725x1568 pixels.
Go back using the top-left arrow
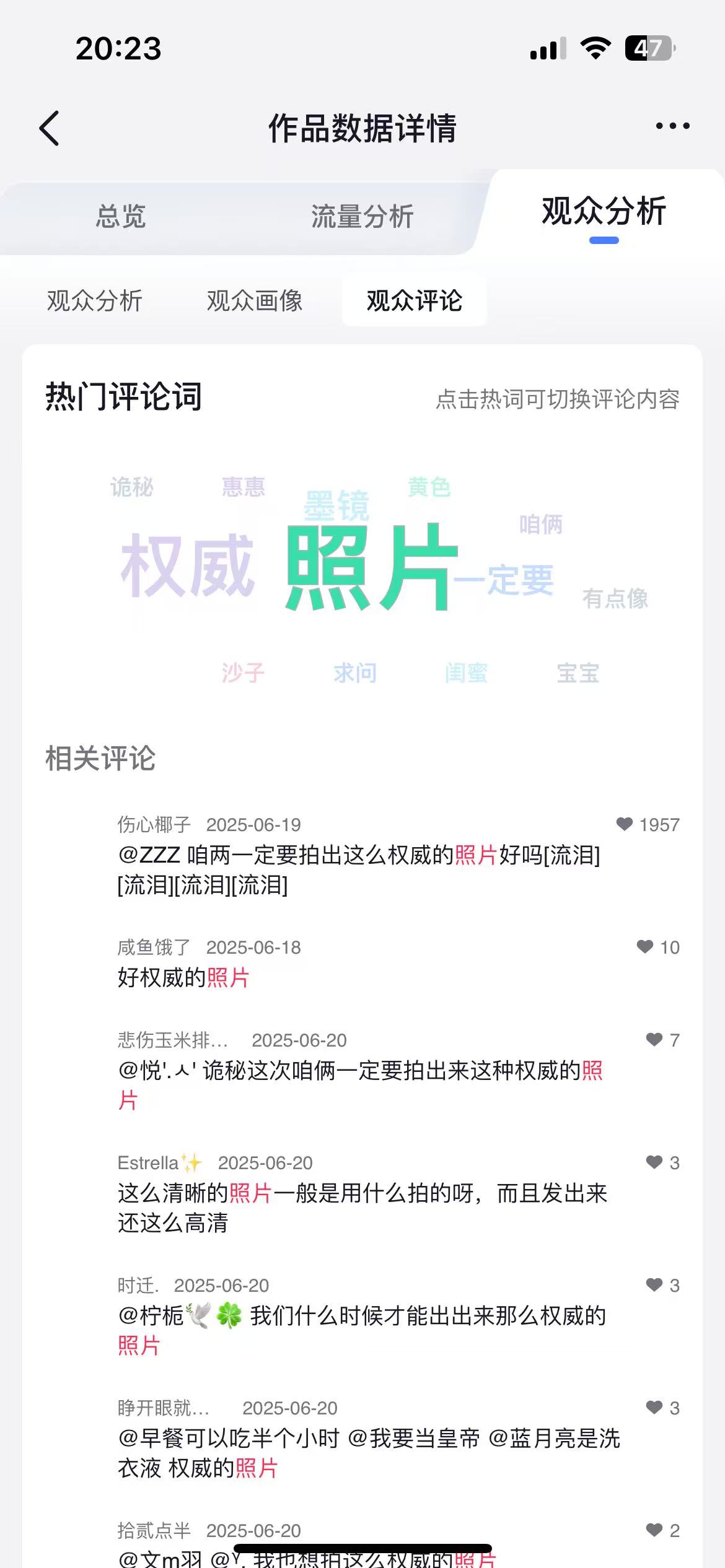click(x=50, y=128)
